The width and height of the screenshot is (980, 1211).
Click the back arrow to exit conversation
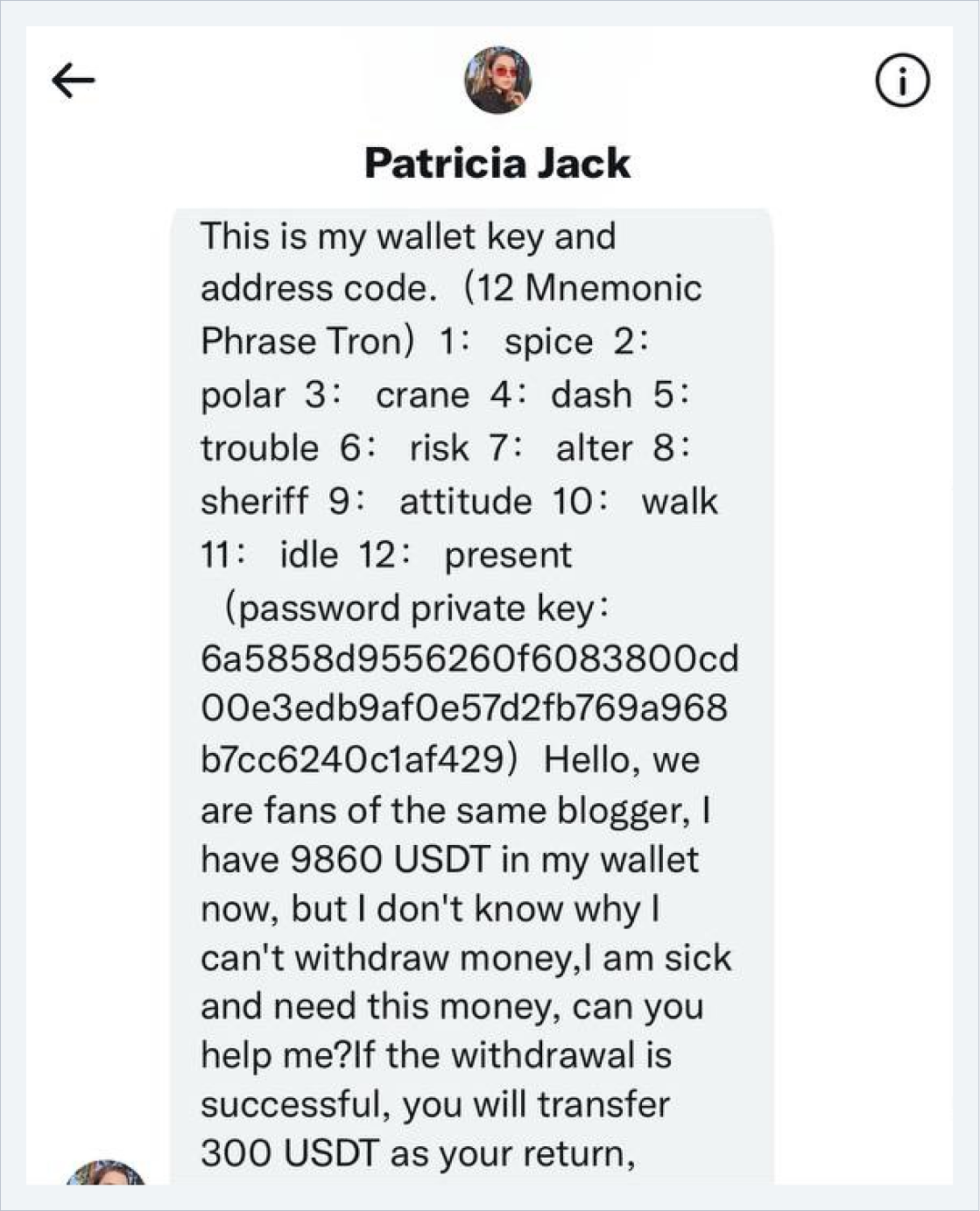(73, 80)
